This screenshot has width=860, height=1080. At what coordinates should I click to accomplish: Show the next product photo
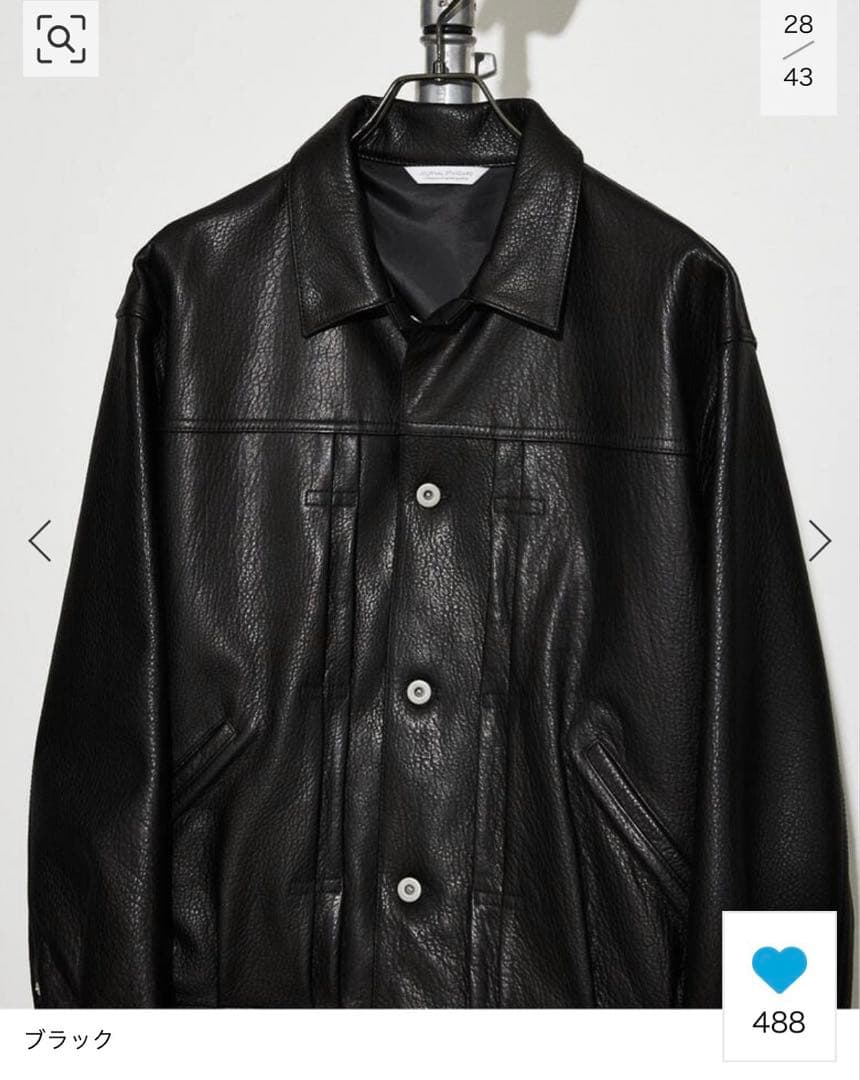pos(819,541)
